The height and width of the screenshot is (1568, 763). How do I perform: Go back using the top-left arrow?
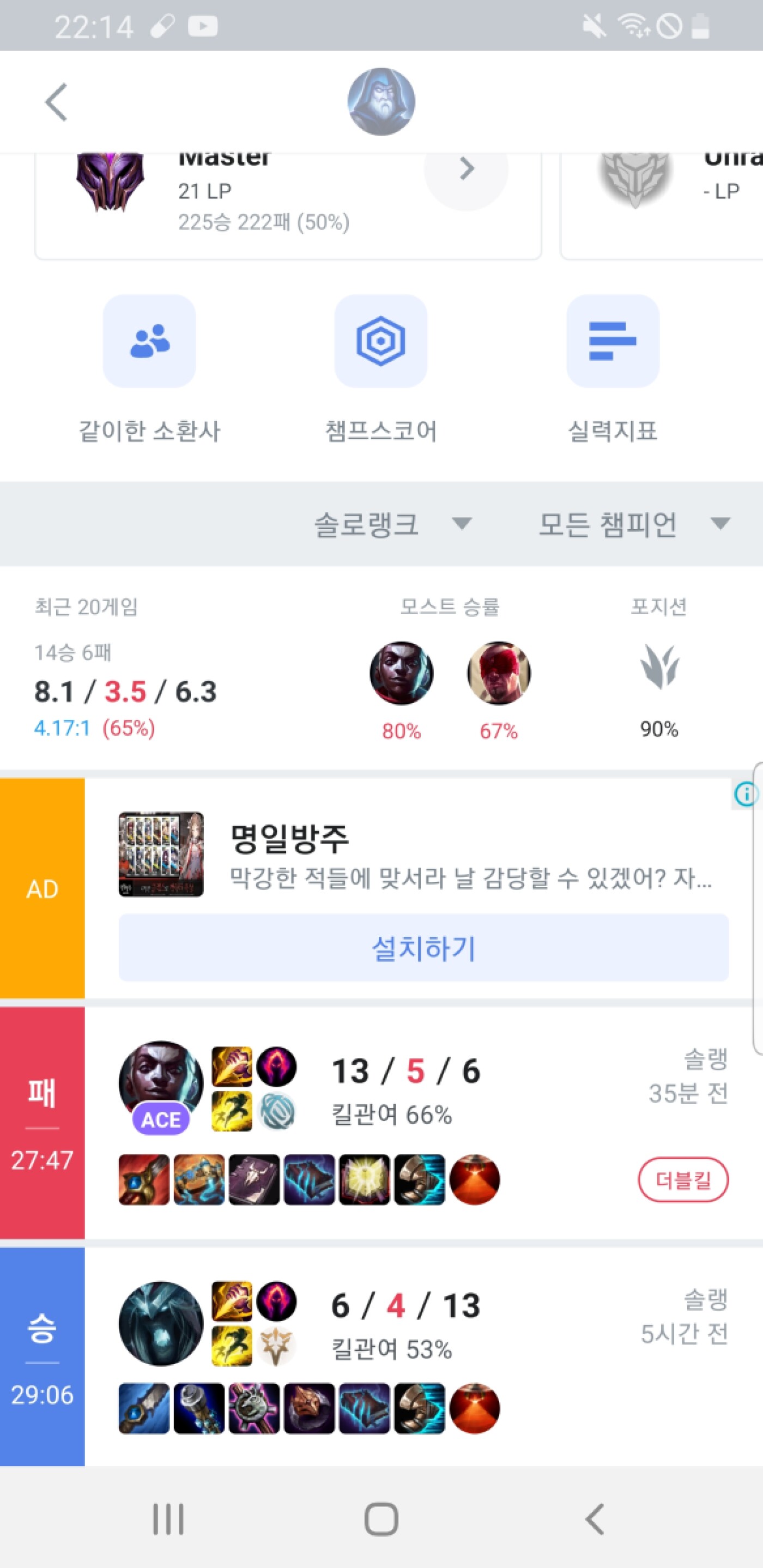[x=56, y=102]
